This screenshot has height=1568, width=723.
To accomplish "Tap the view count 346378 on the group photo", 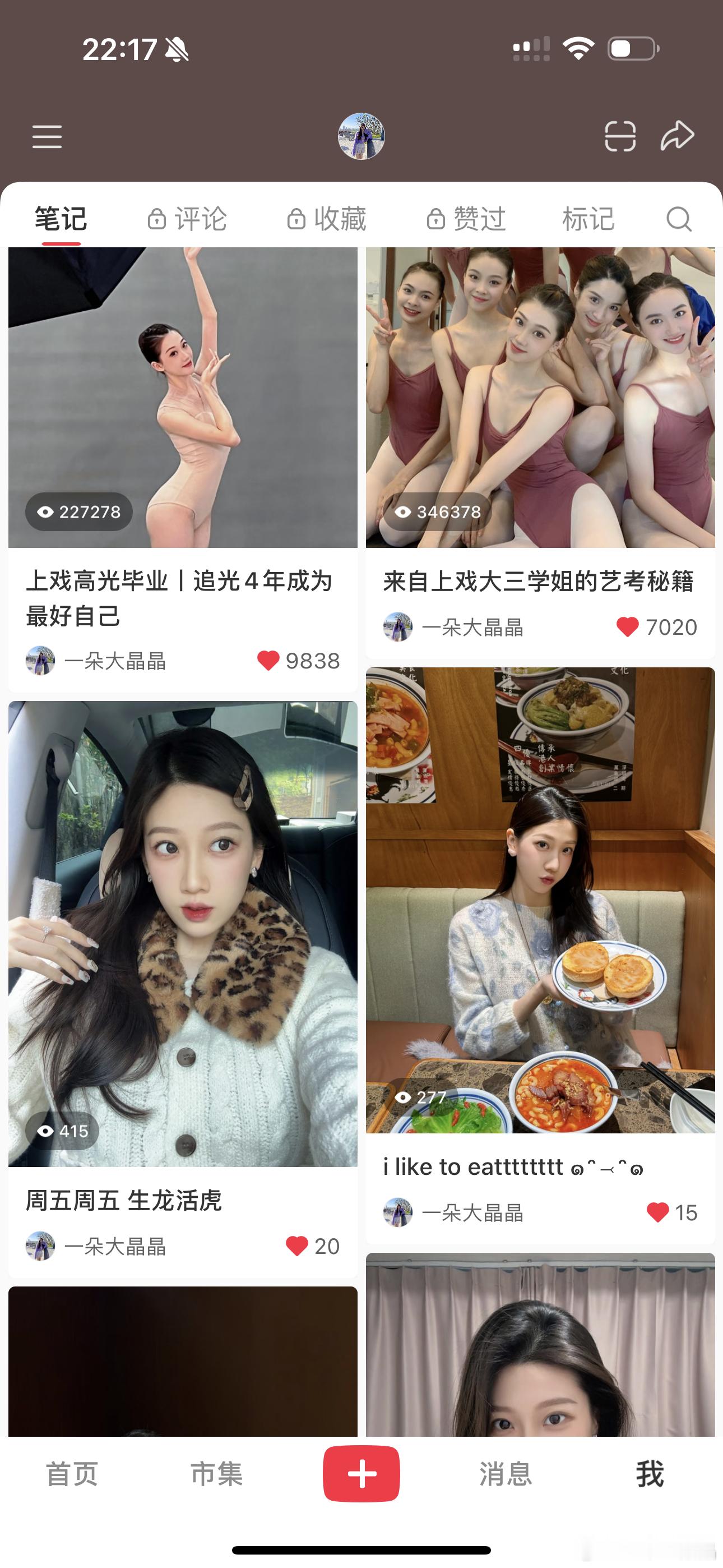I will tap(438, 512).
